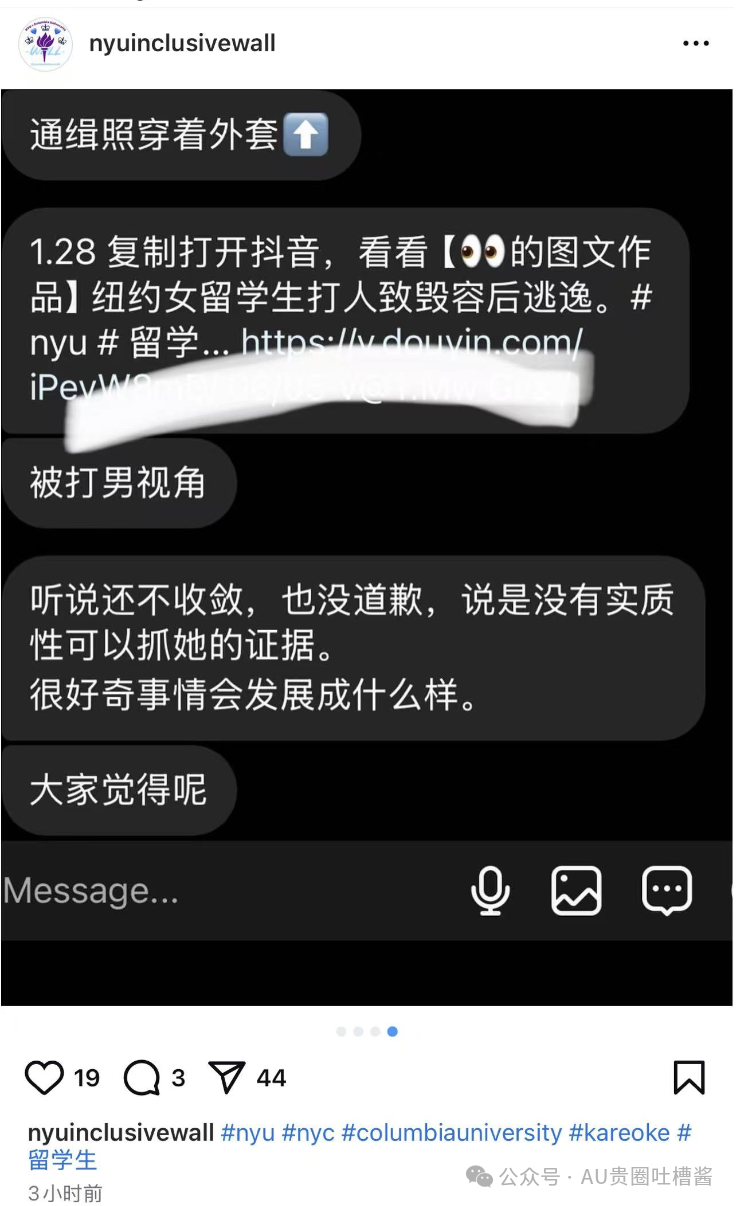Open nyuinclusivewall username in the post header
Image resolution: width=736 pixels, height=1206 pixels.
click(x=182, y=44)
